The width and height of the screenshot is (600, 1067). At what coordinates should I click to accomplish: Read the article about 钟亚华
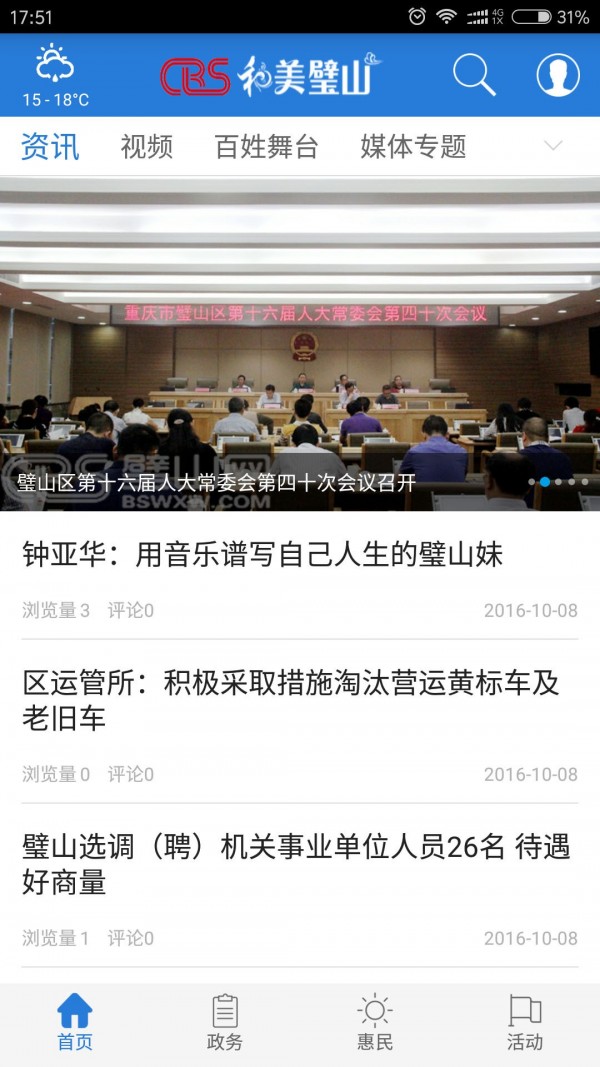click(x=262, y=555)
